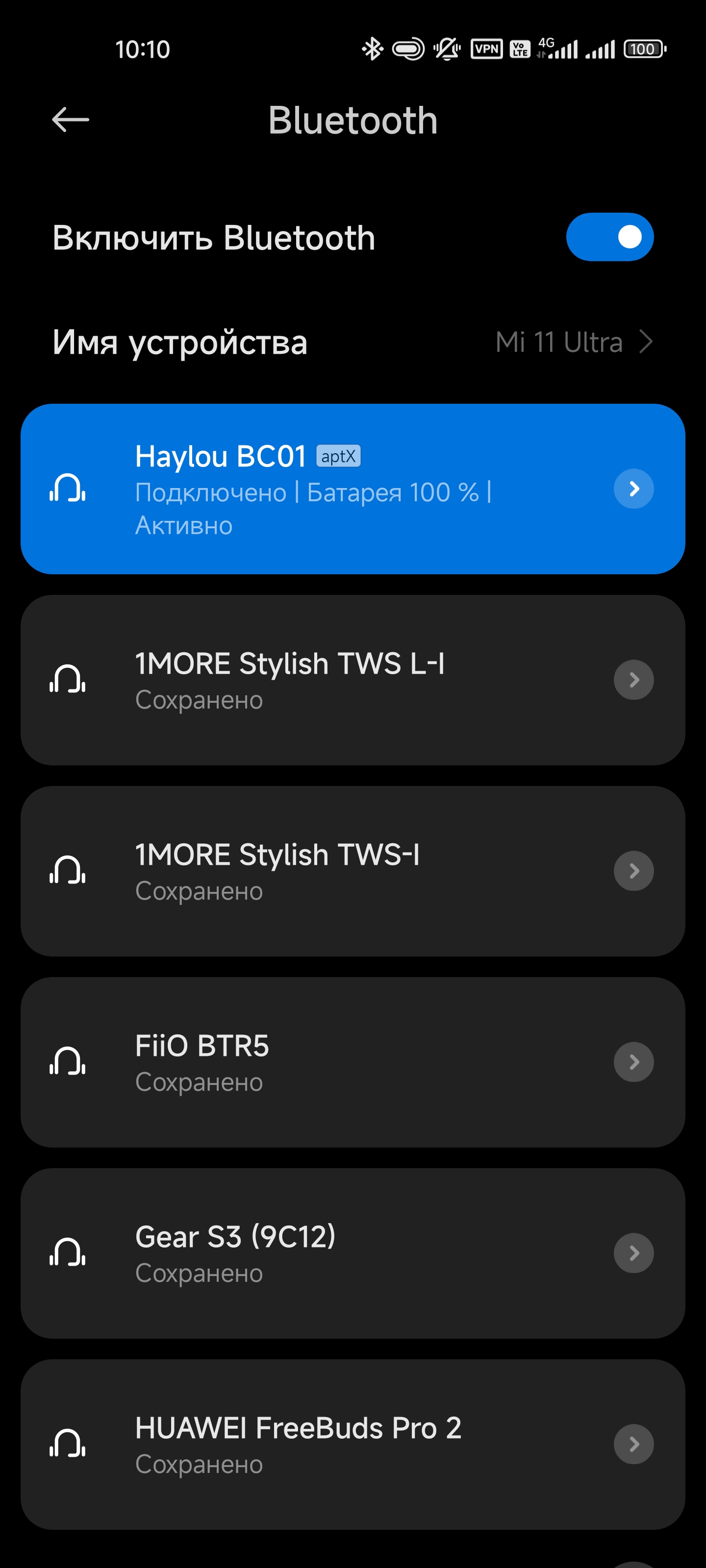Screen dimensions: 706x1568
Task: Open device name Mi 11 Ultra
Action: coord(573,342)
